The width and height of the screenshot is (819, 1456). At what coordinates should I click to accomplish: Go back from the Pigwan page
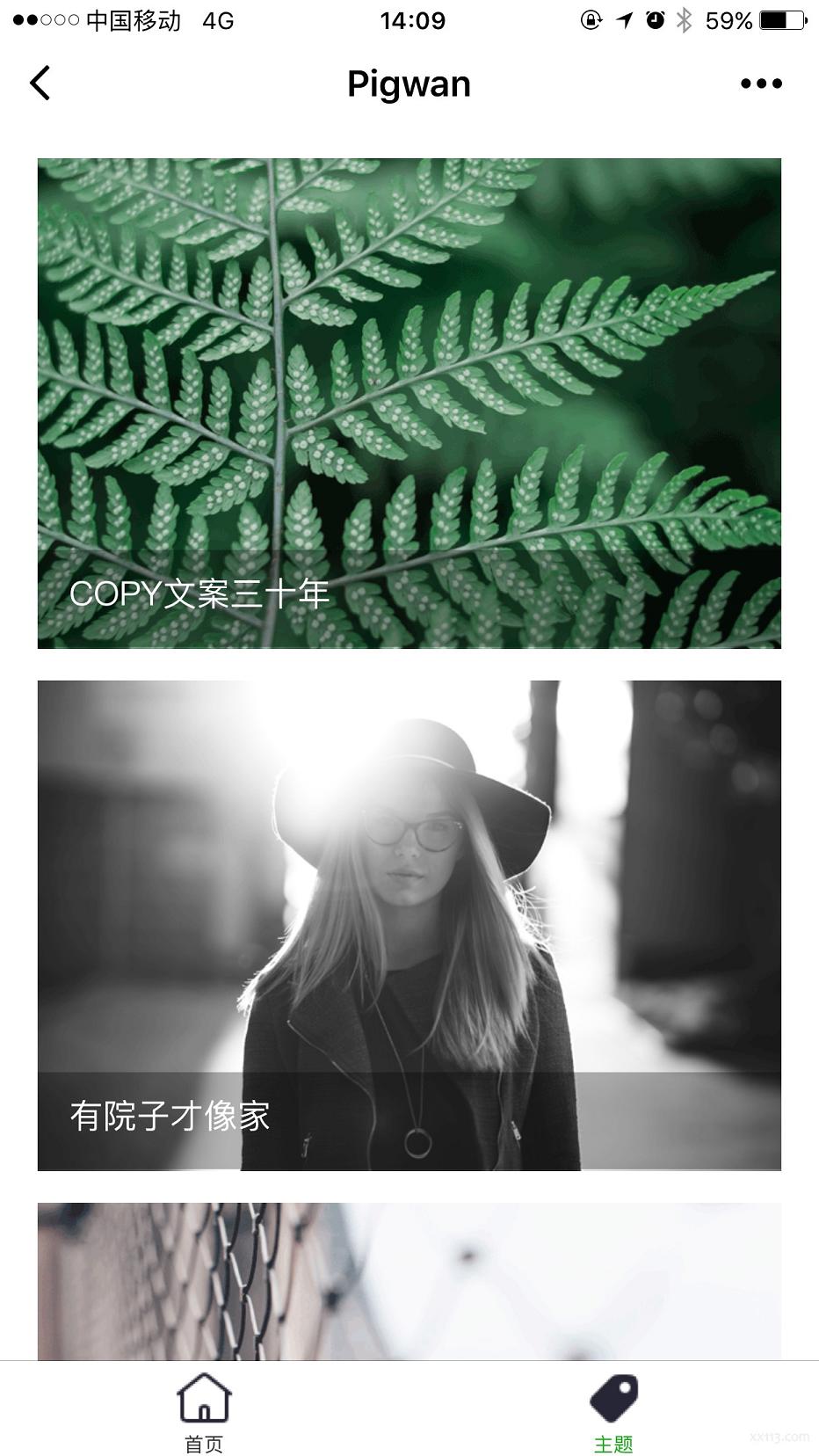coord(40,84)
